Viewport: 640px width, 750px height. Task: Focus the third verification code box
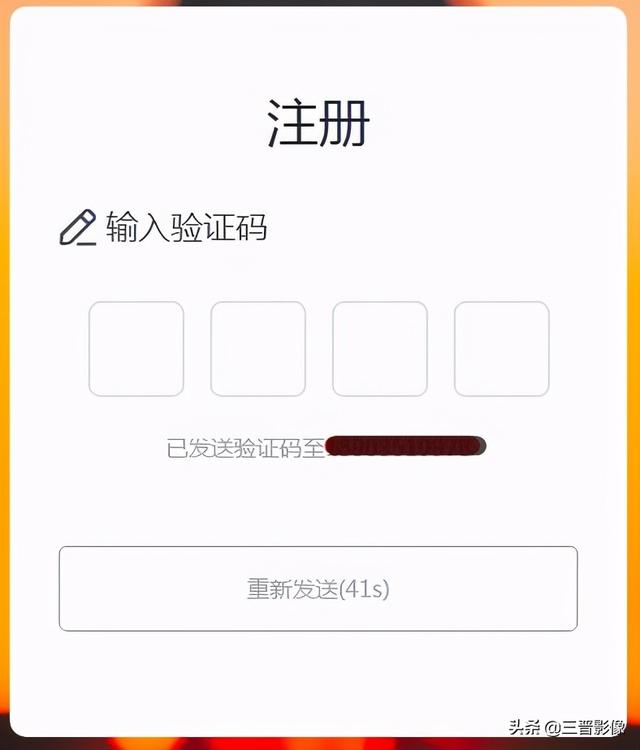coord(380,349)
